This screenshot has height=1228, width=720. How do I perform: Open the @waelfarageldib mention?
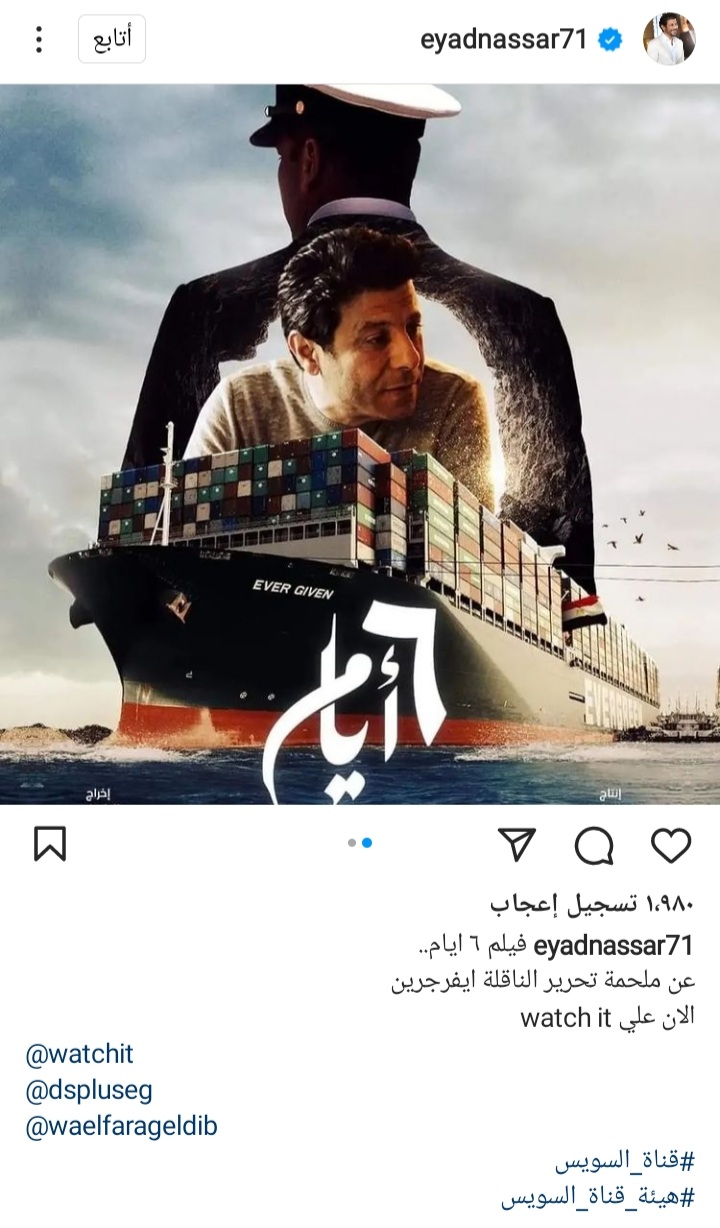(121, 1126)
